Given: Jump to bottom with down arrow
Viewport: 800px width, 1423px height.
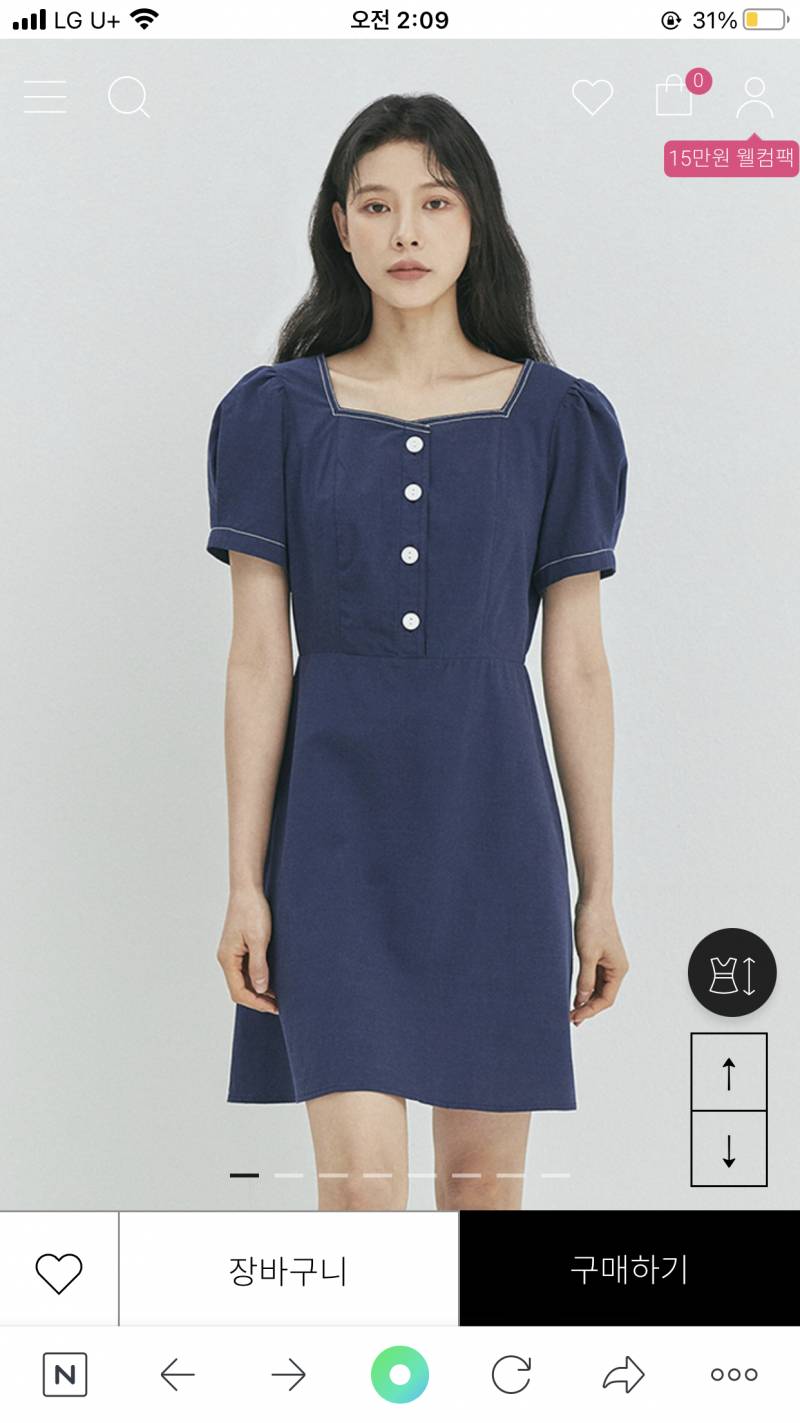Looking at the screenshot, I should (x=729, y=1149).
